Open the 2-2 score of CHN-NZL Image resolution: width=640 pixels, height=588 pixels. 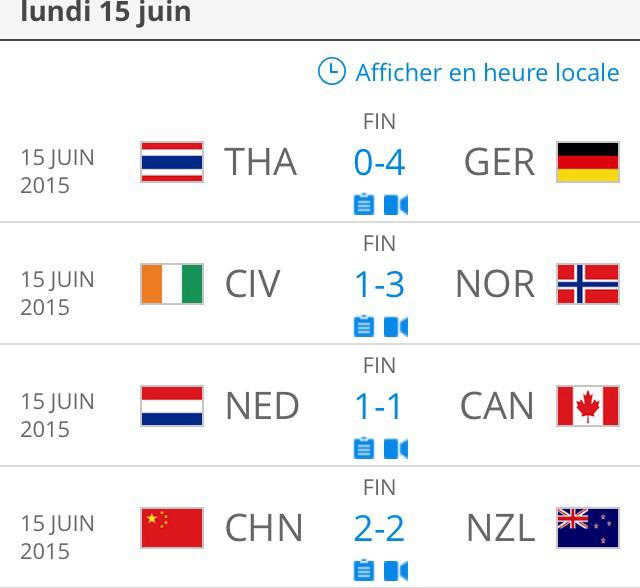coord(379,529)
